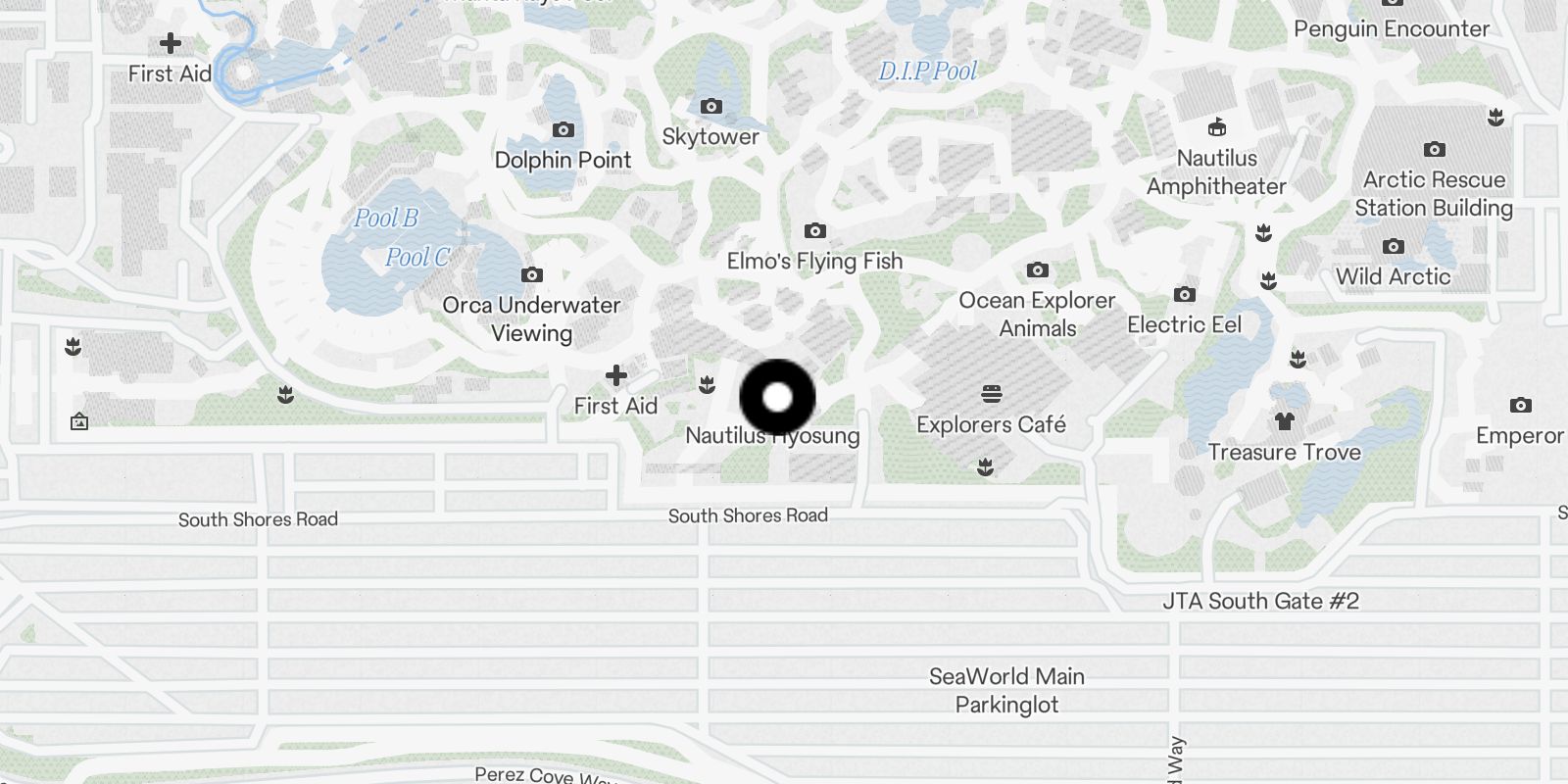Select the First Aid marker near Nautilus

[x=616, y=376]
